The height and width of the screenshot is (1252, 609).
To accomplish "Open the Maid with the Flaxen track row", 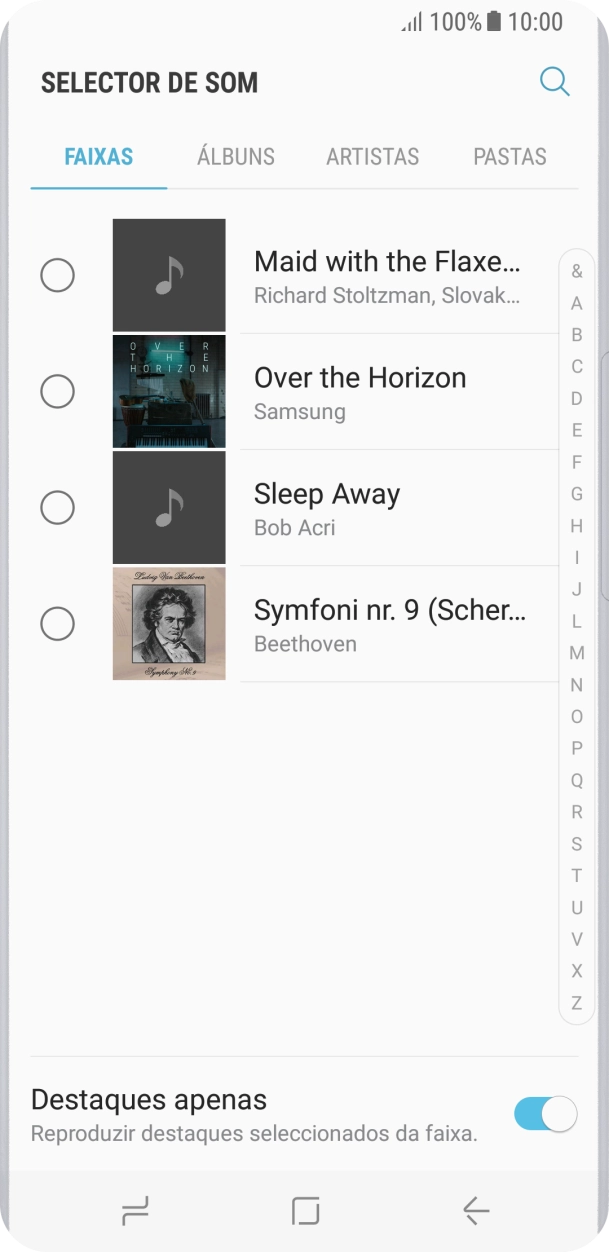I will (390, 276).
